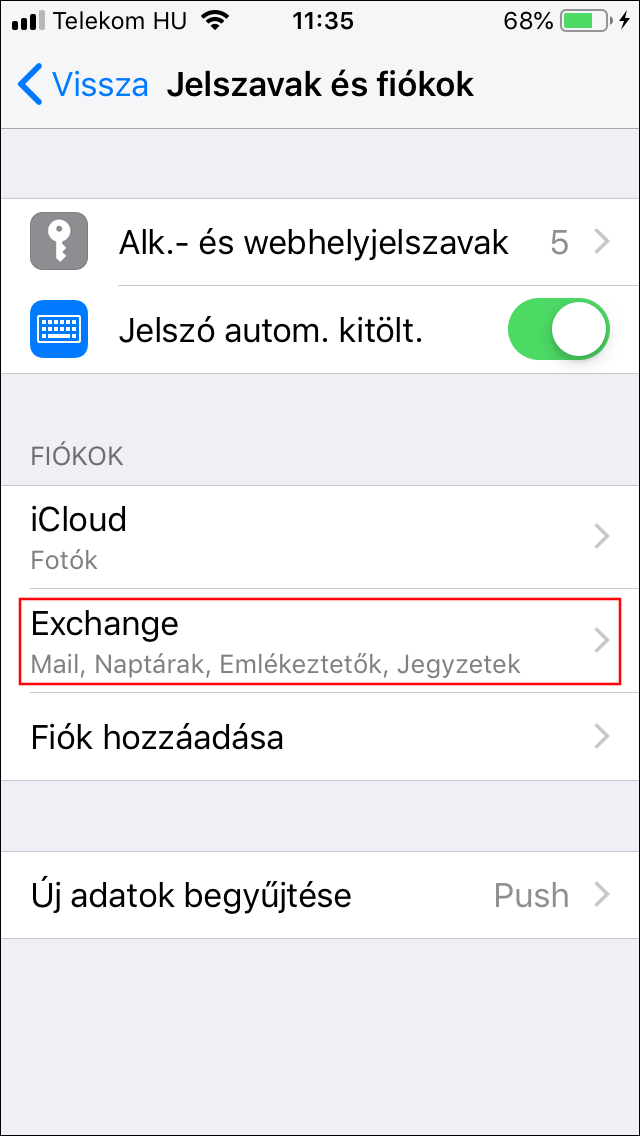The height and width of the screenshot is (1136, 640).
Task: Select the Exchange account
Action: coord(320,641)
